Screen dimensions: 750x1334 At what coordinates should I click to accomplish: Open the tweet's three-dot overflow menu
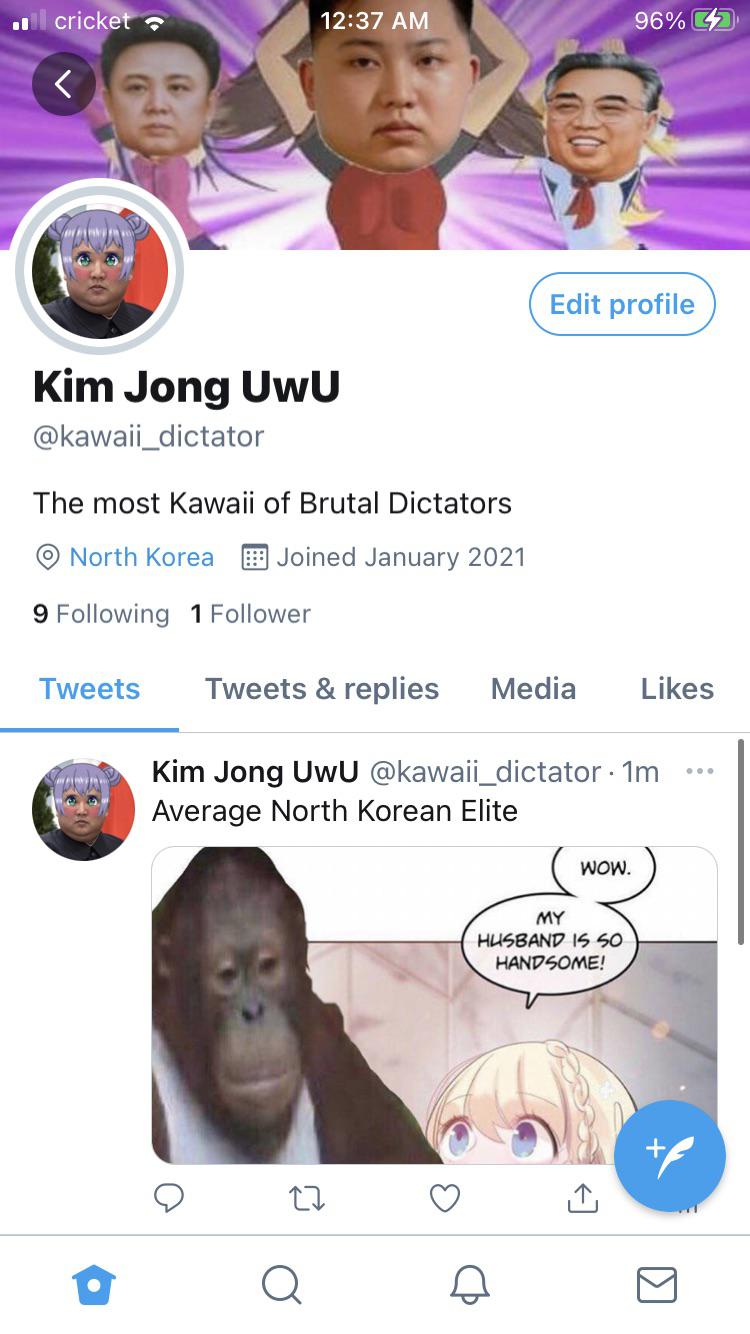pos(700,771)
